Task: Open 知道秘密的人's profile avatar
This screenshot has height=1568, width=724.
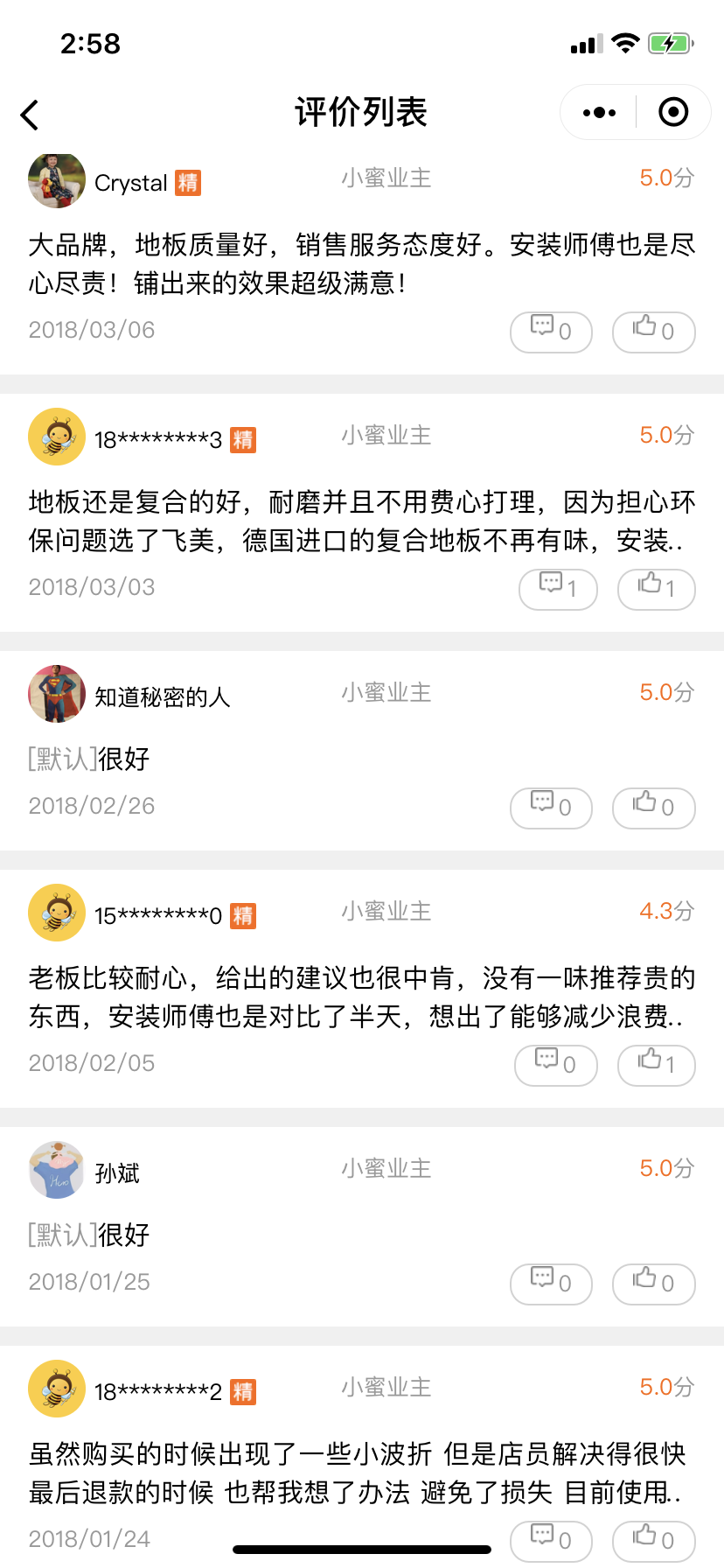Action: pyautogui.click(x=57, y=694)
